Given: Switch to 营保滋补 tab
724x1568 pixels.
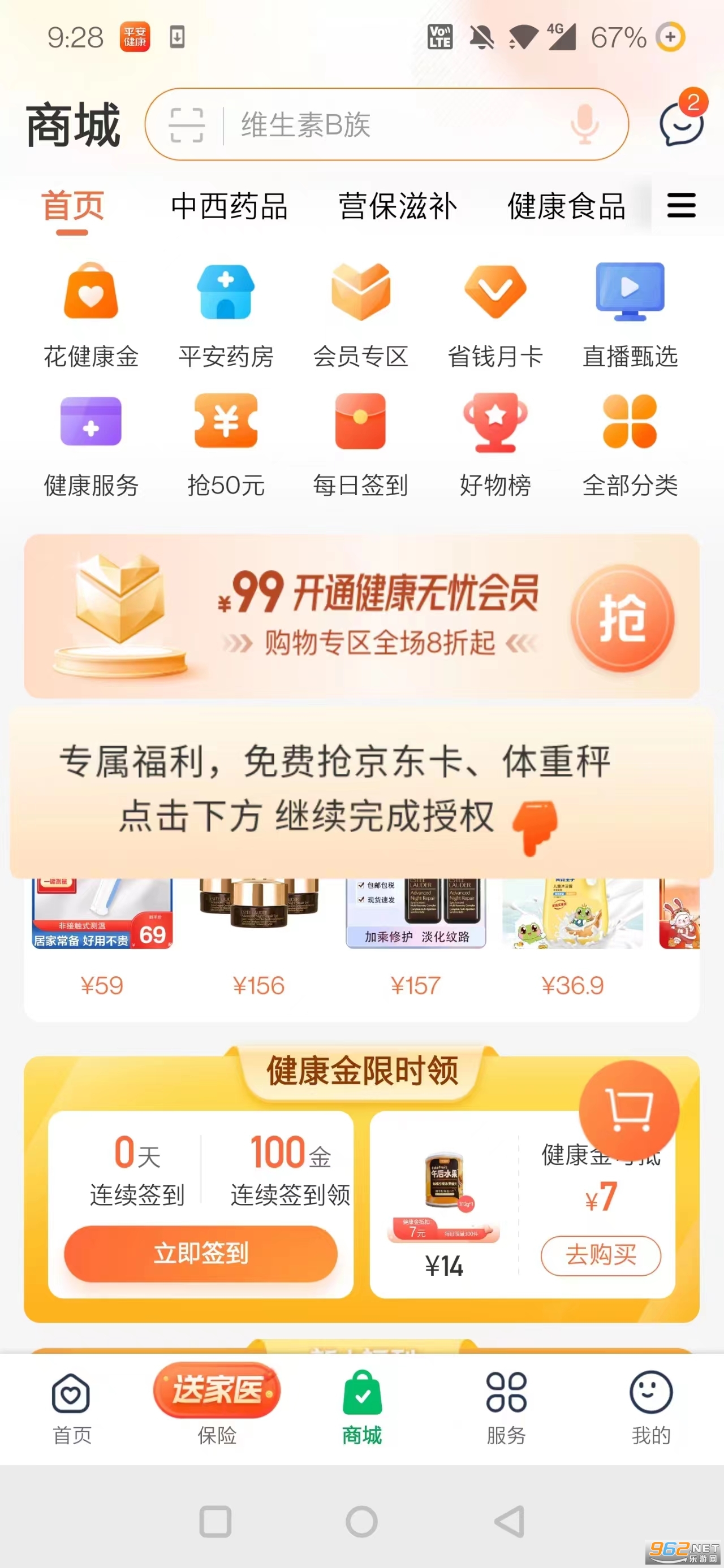Looking at the screenshot, I should pos(398,206).
